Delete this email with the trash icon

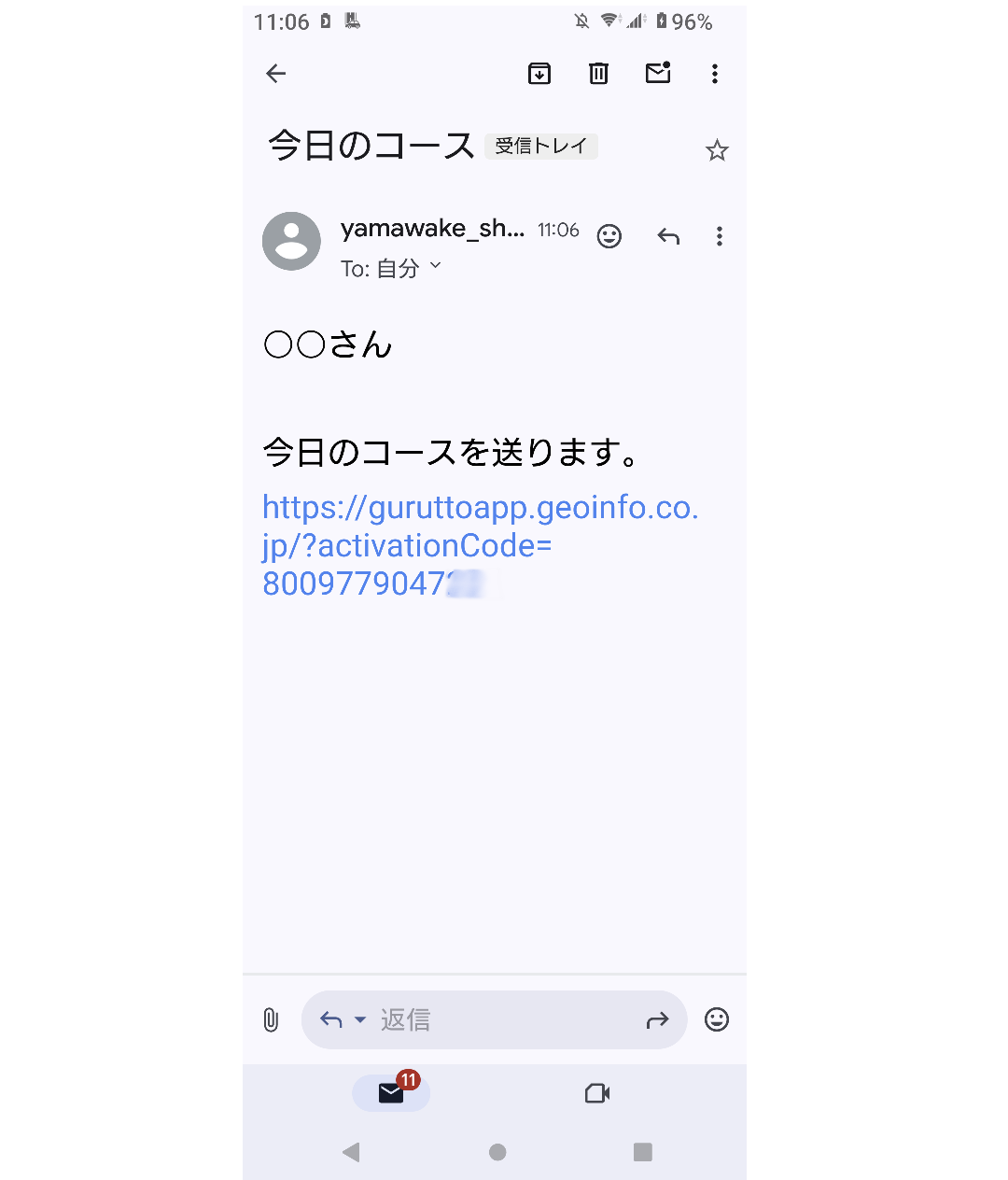click(598, 74)
